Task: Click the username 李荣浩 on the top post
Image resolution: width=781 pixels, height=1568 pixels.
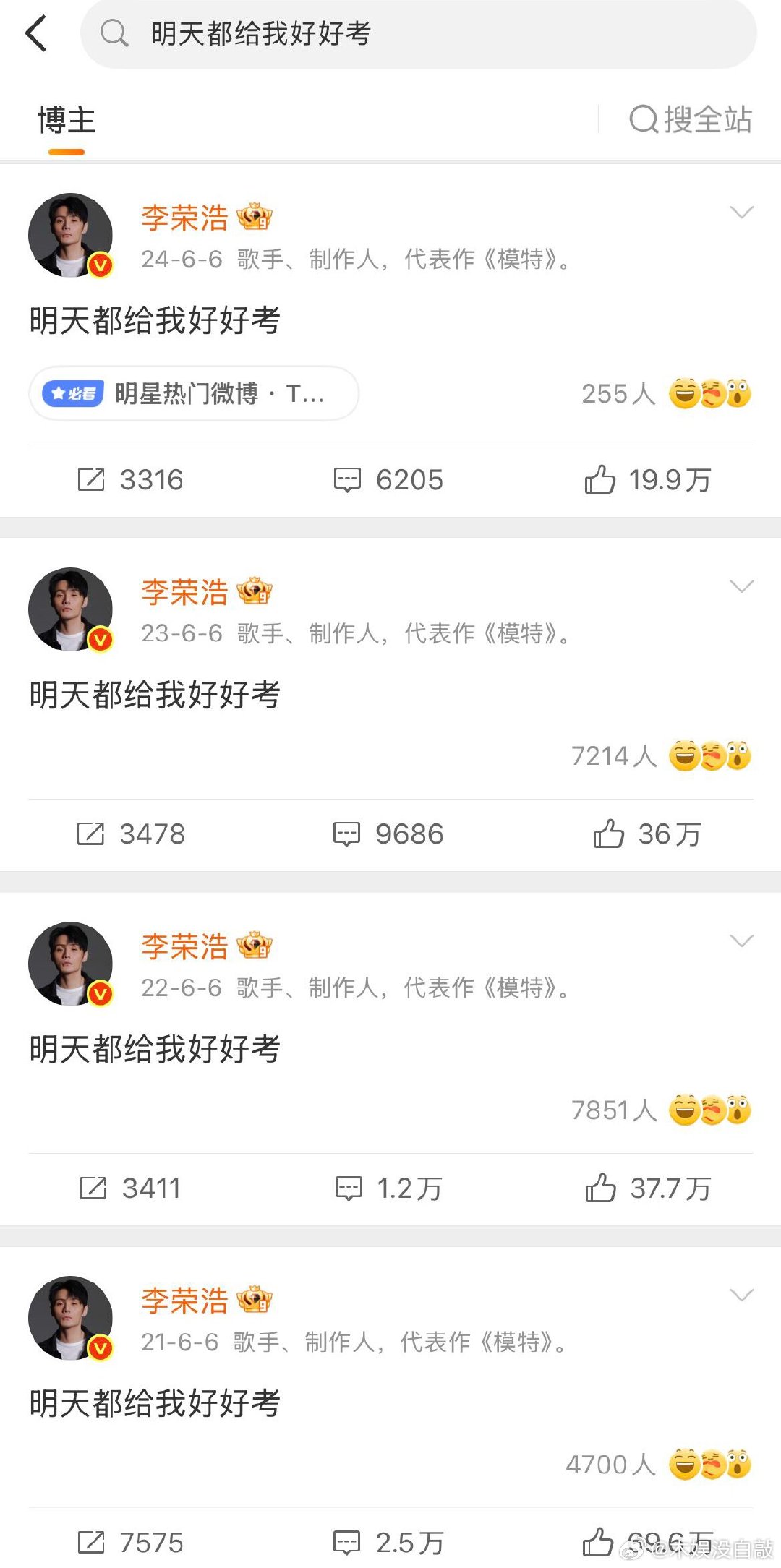Action: 186,218
